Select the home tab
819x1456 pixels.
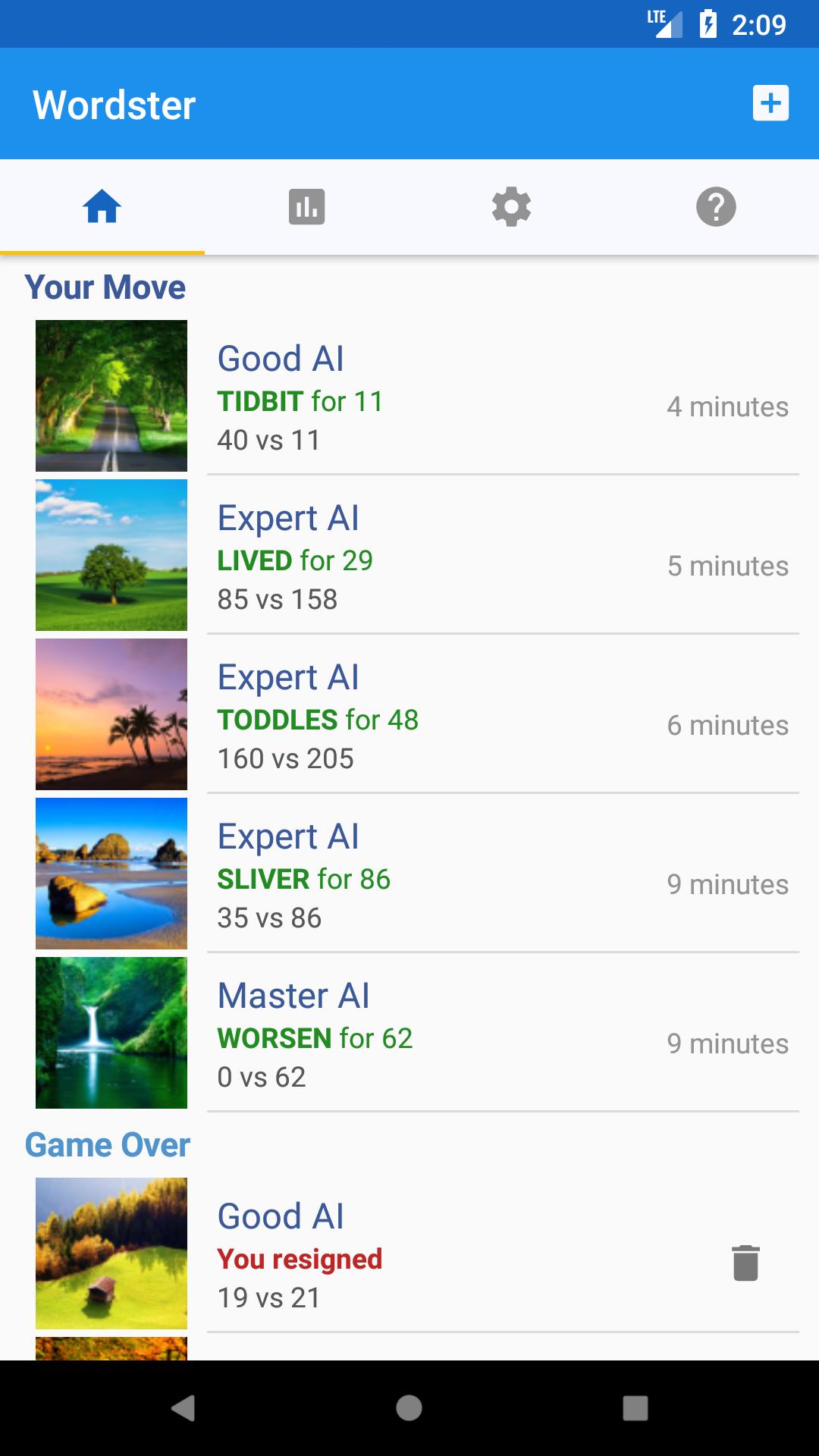pyautogui.click(x=102, y=206)
